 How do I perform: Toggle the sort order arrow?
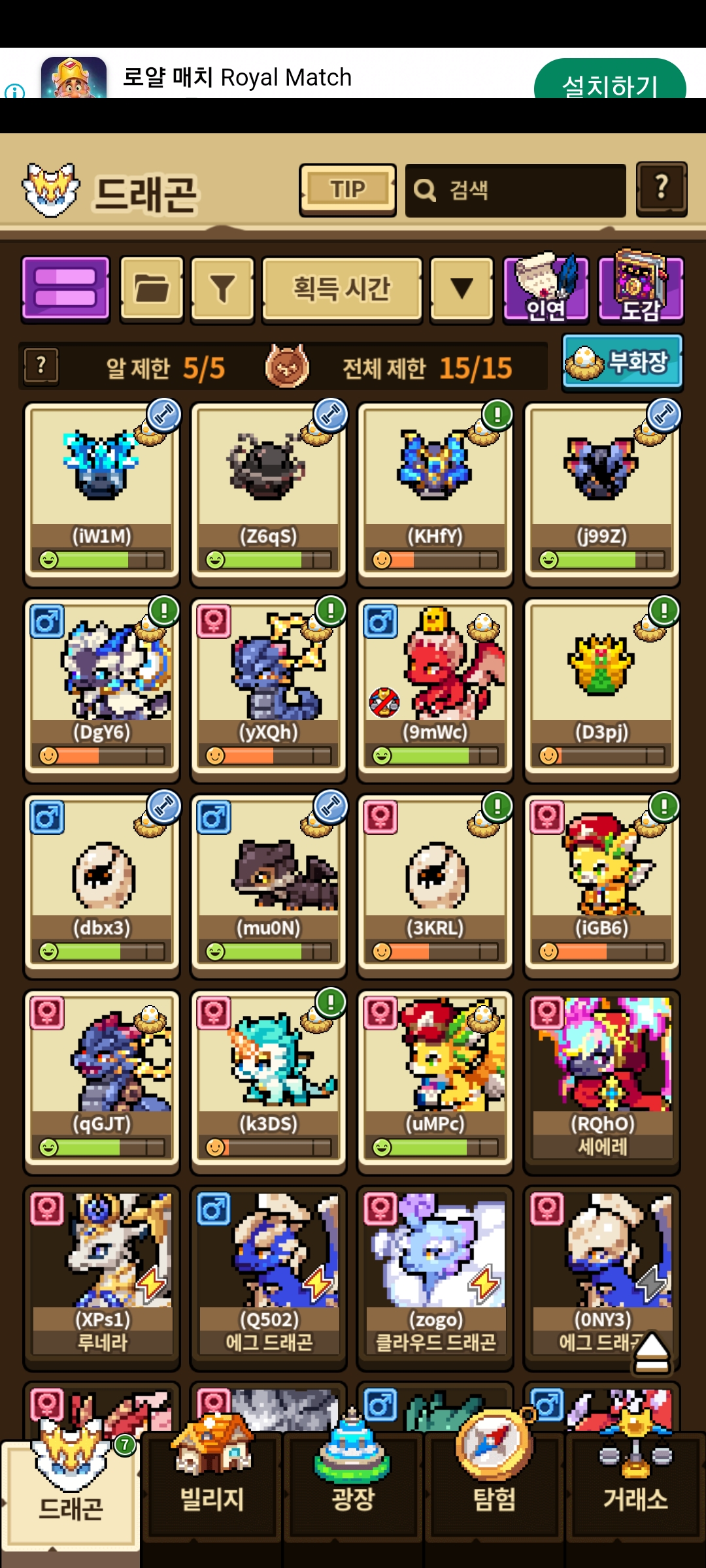pos(462,289)
